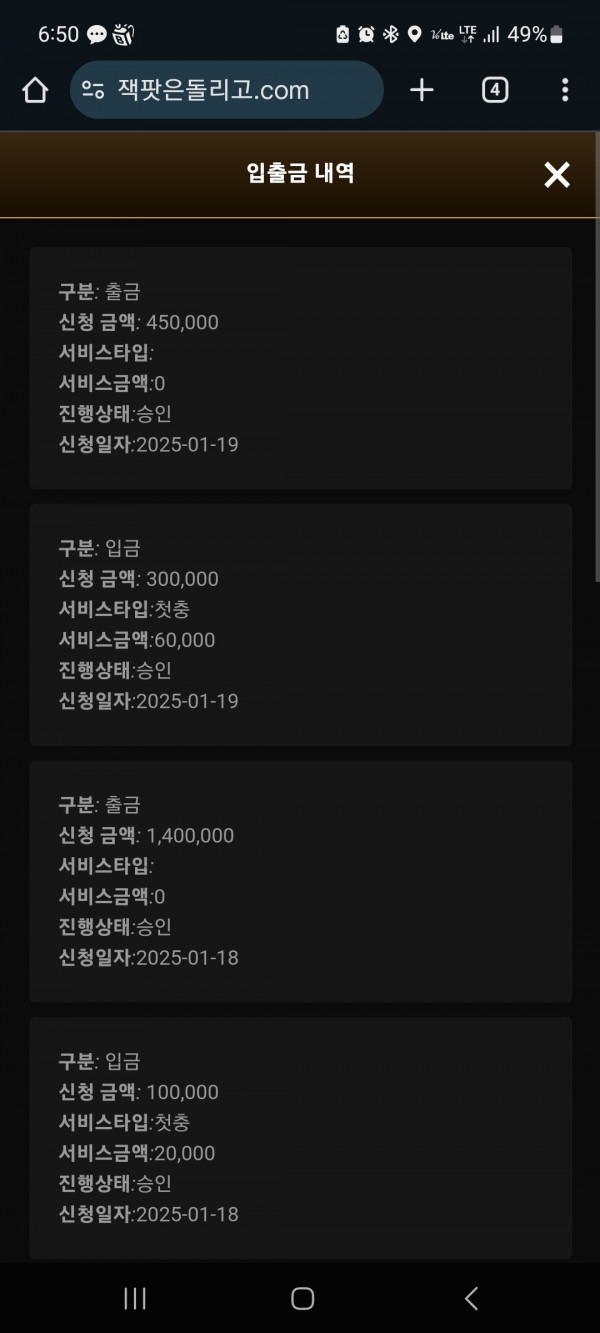
Task: View the open tabs switcher
Action: (495, 90)
